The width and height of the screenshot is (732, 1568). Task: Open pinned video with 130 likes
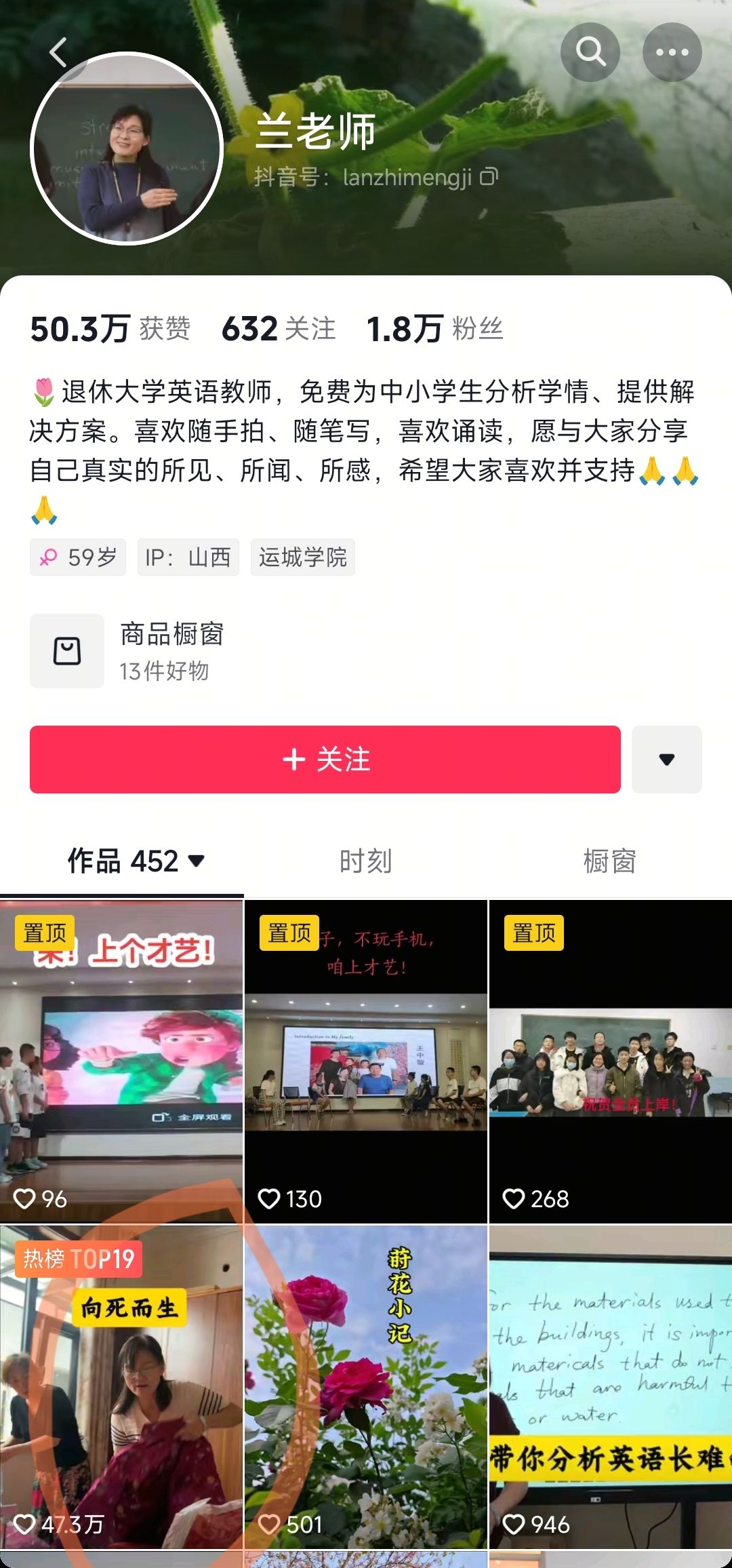coord(366,1062)
